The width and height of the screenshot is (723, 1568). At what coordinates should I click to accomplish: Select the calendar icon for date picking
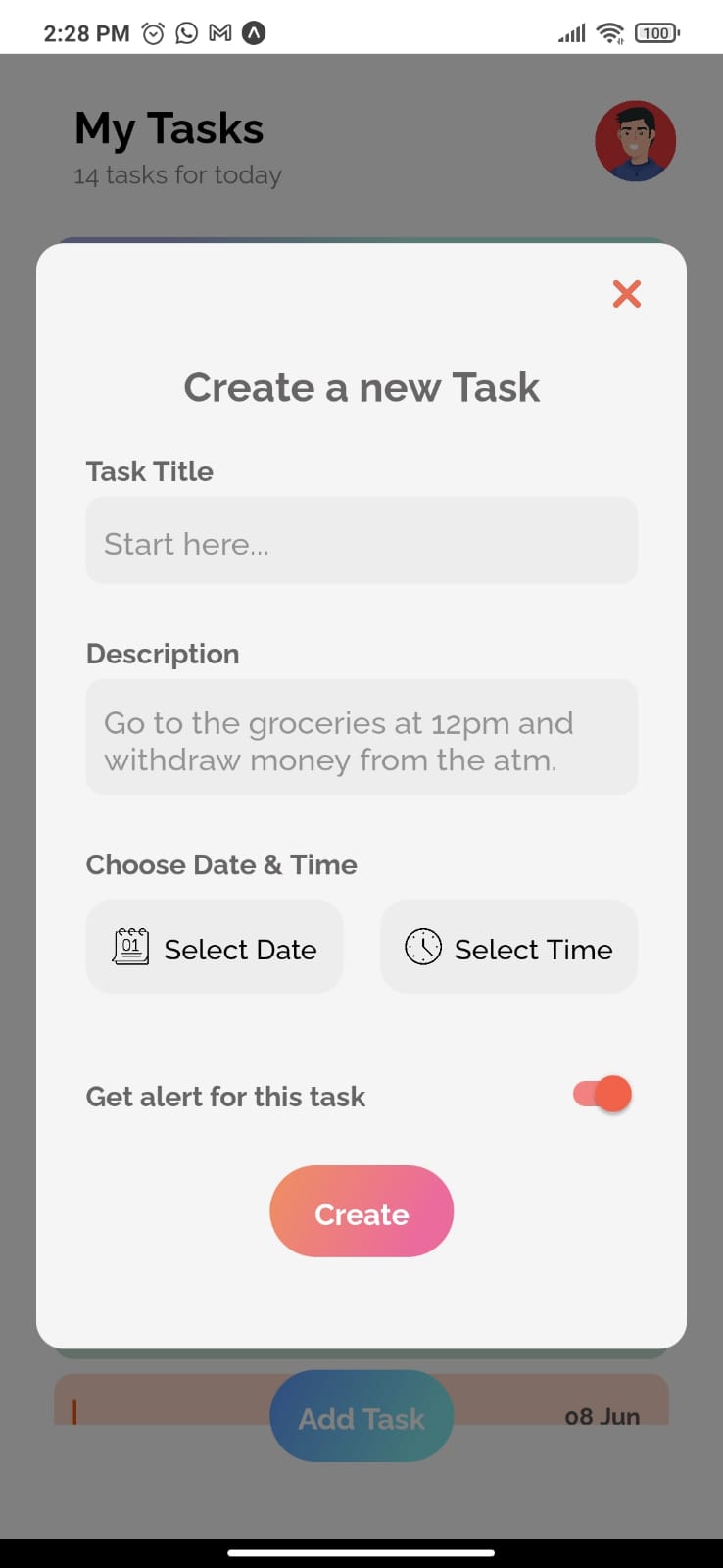click(128, 947)
